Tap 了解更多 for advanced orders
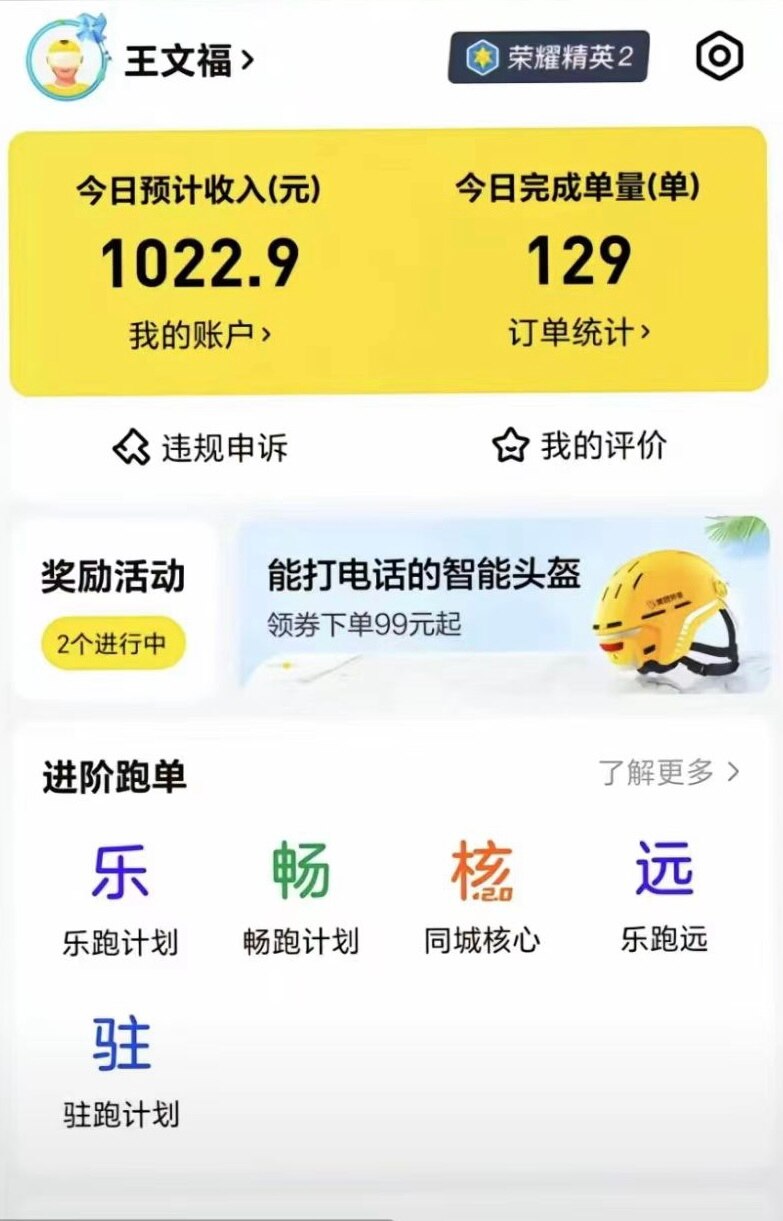783x1221 pixels. pyautogui.click(x=669, y=772)
